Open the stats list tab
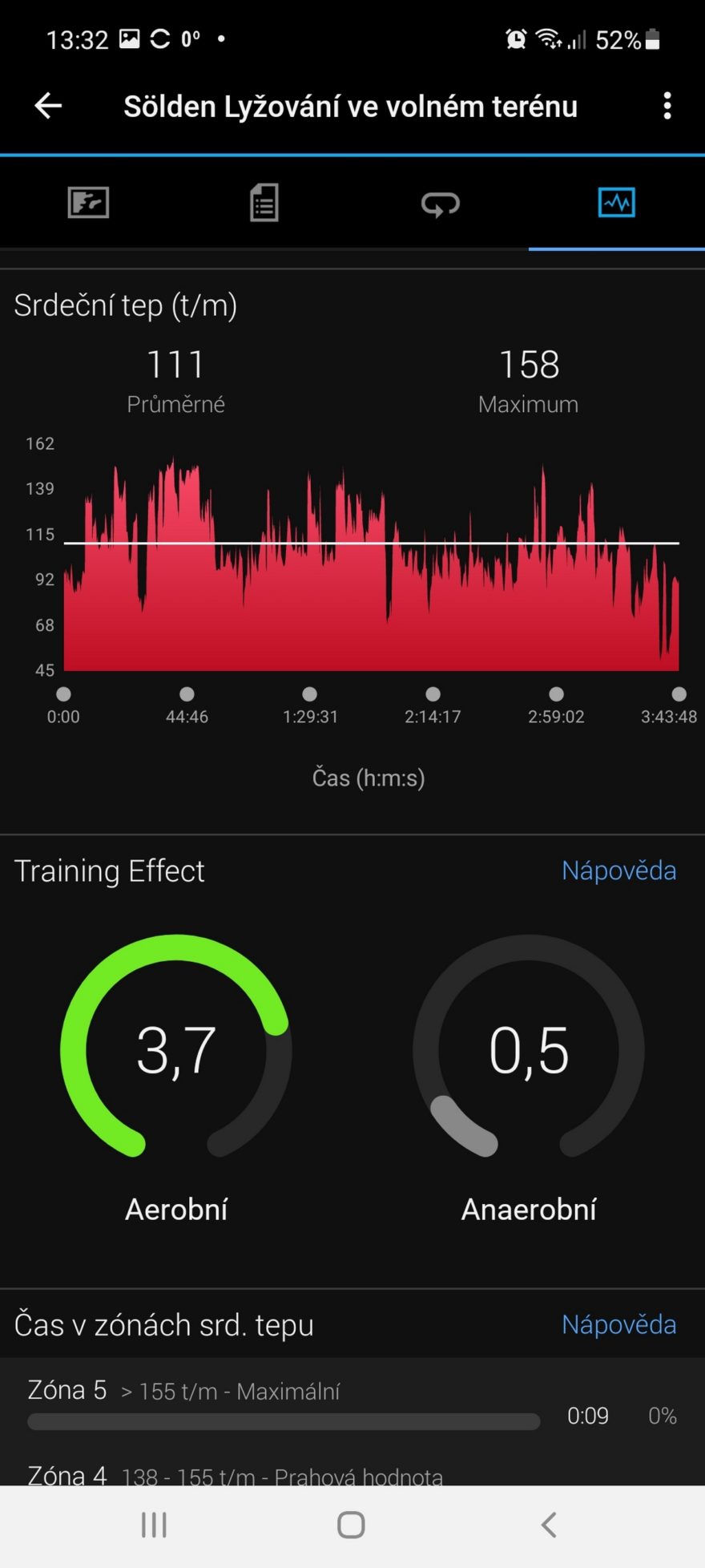705x1568 pixels. point(264,203)
